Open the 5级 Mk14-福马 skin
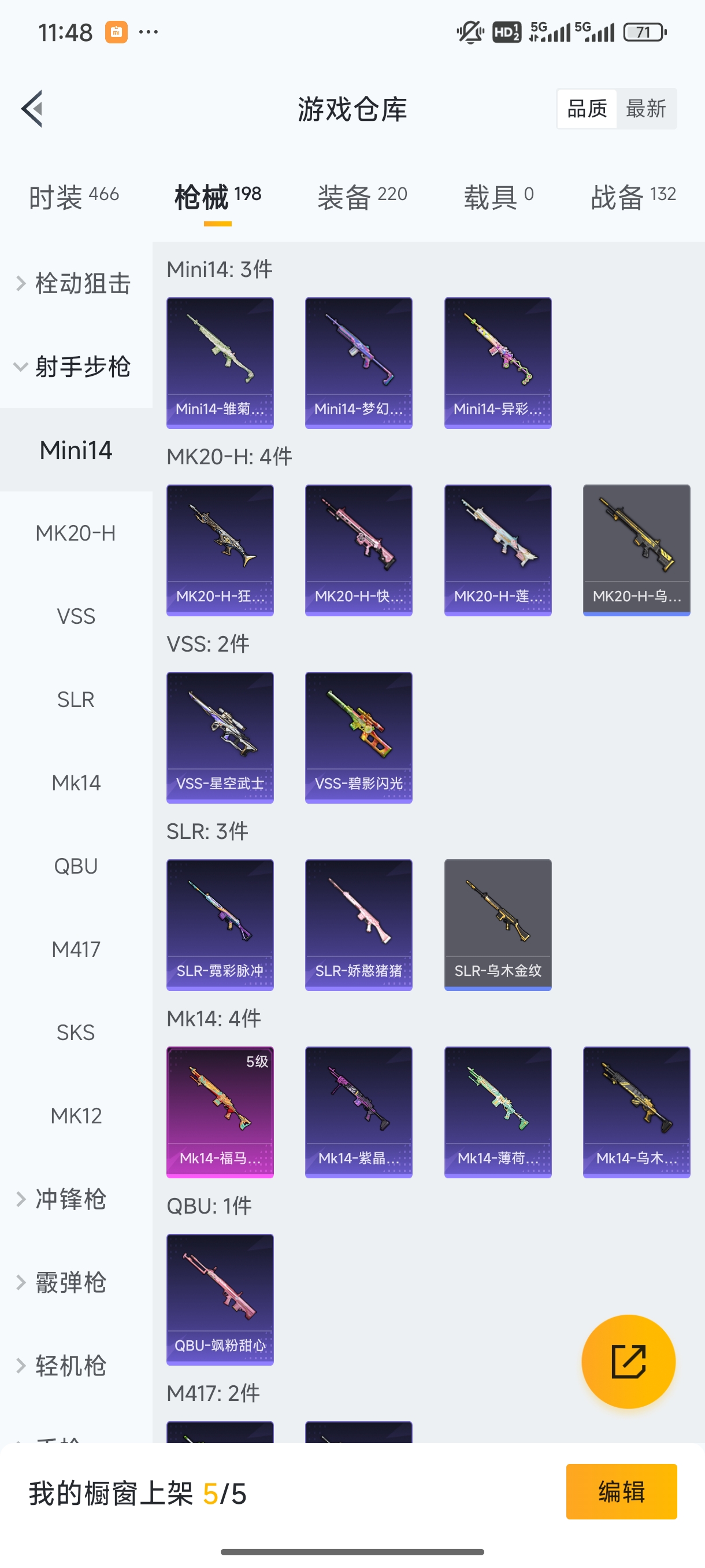 pos(220,1112)
